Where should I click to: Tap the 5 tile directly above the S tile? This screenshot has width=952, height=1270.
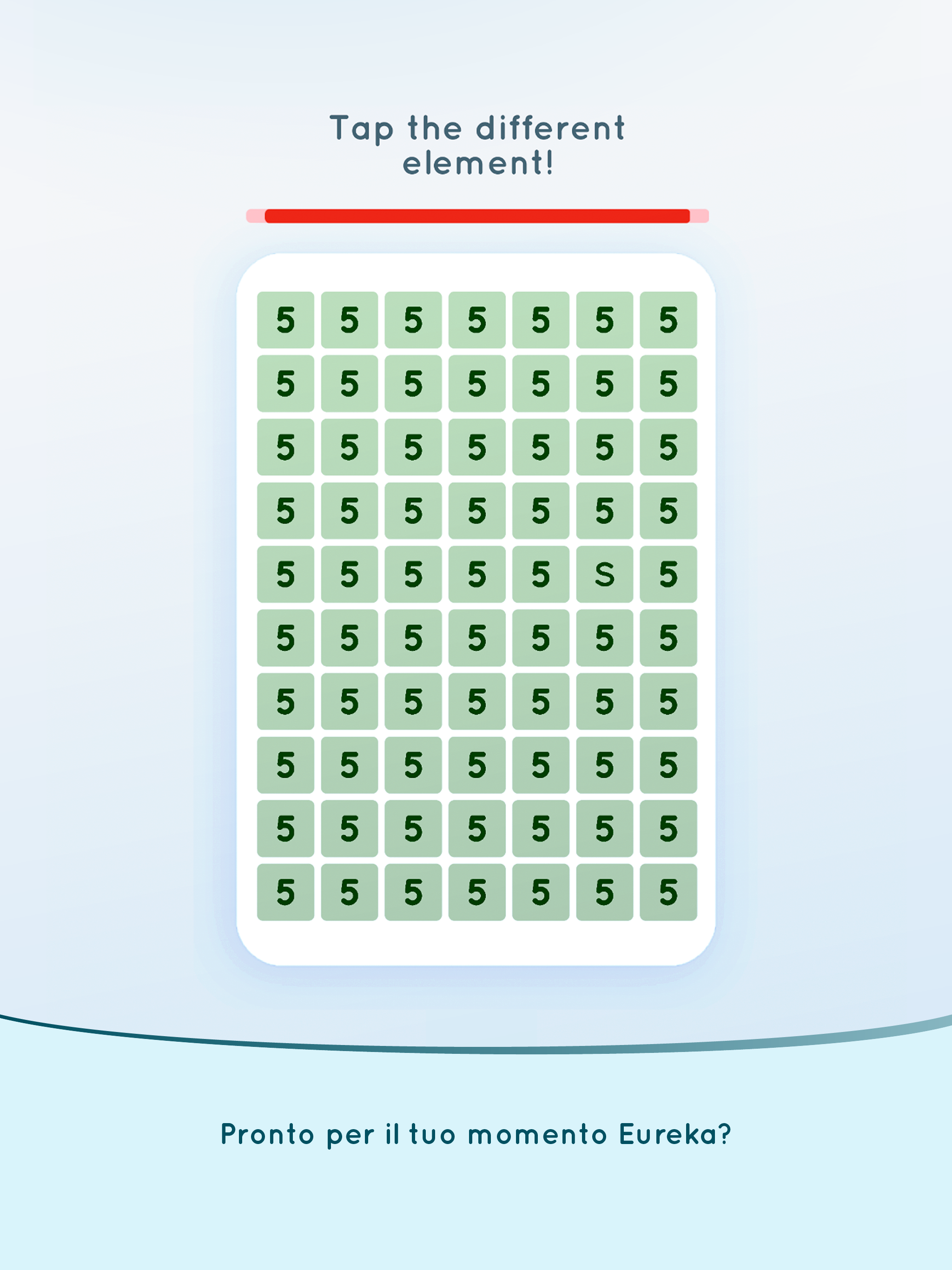(x=604, y=513)
